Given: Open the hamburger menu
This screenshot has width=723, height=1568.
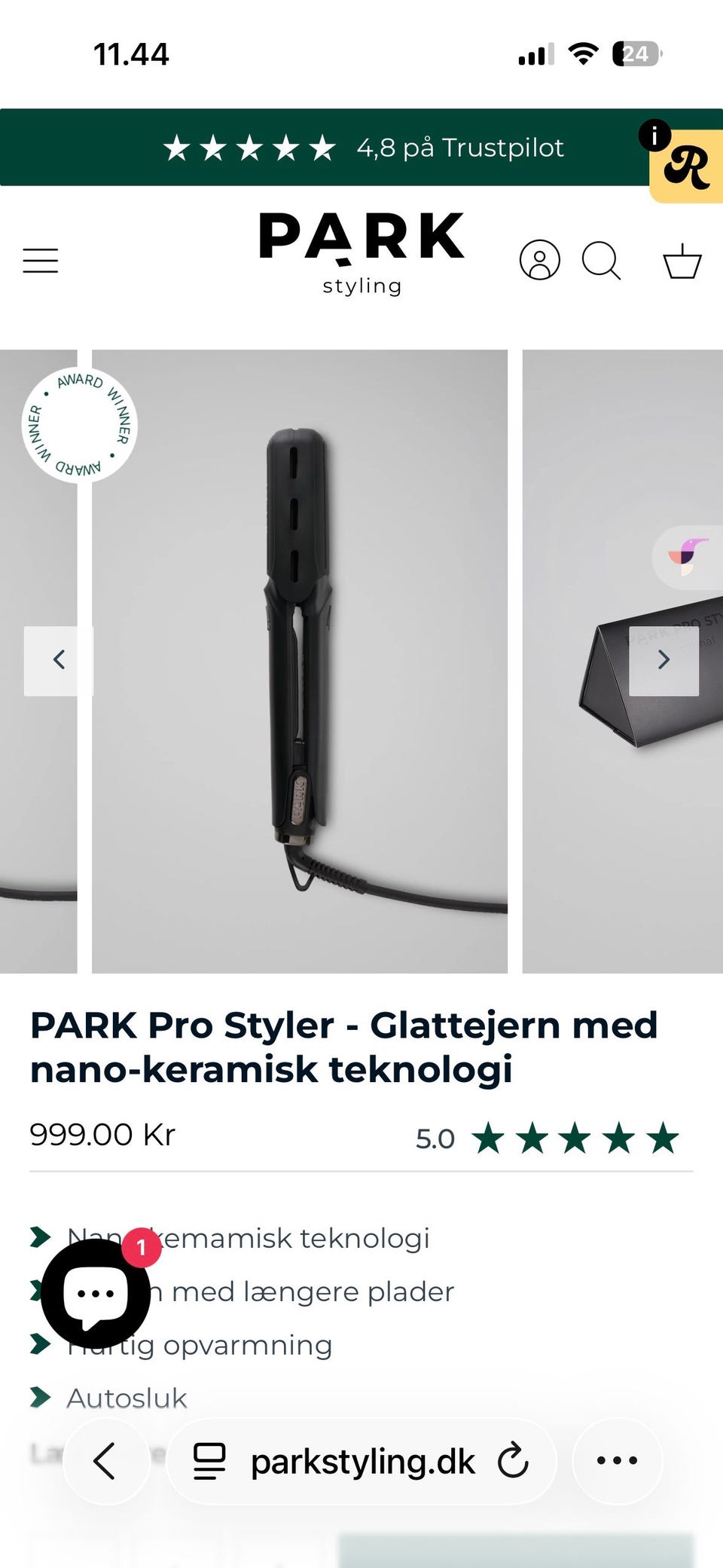Looking at the screenshot, I should click(41, 261).
